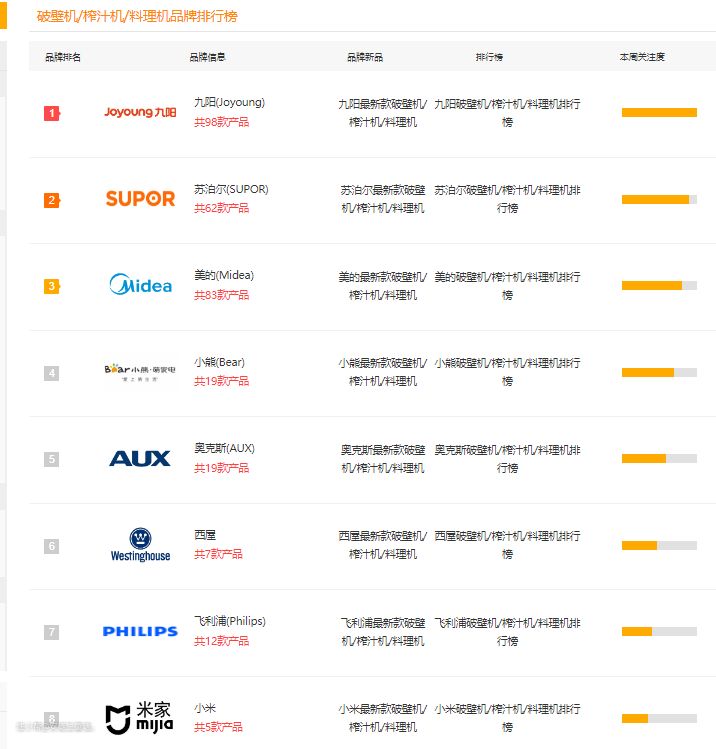Screen dimensions: 716x749
Task: View 苏泊尔's 共62款产品
Action: click(221, 208)
